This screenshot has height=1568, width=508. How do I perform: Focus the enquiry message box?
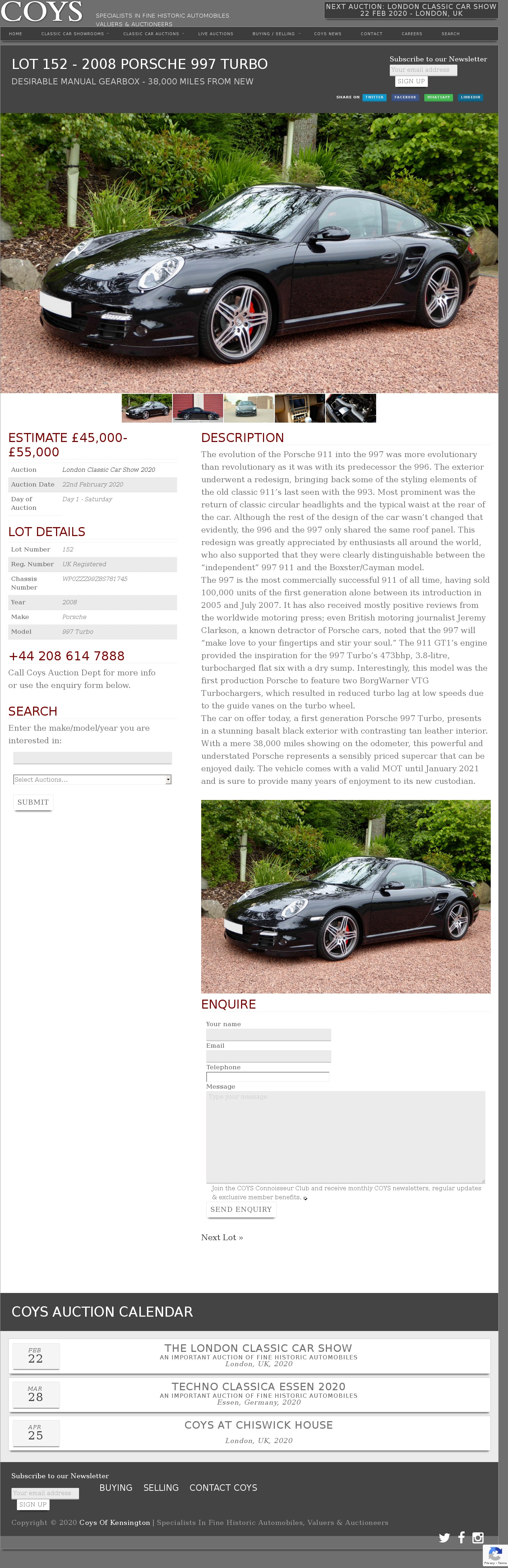click(x=345, y=1136)
